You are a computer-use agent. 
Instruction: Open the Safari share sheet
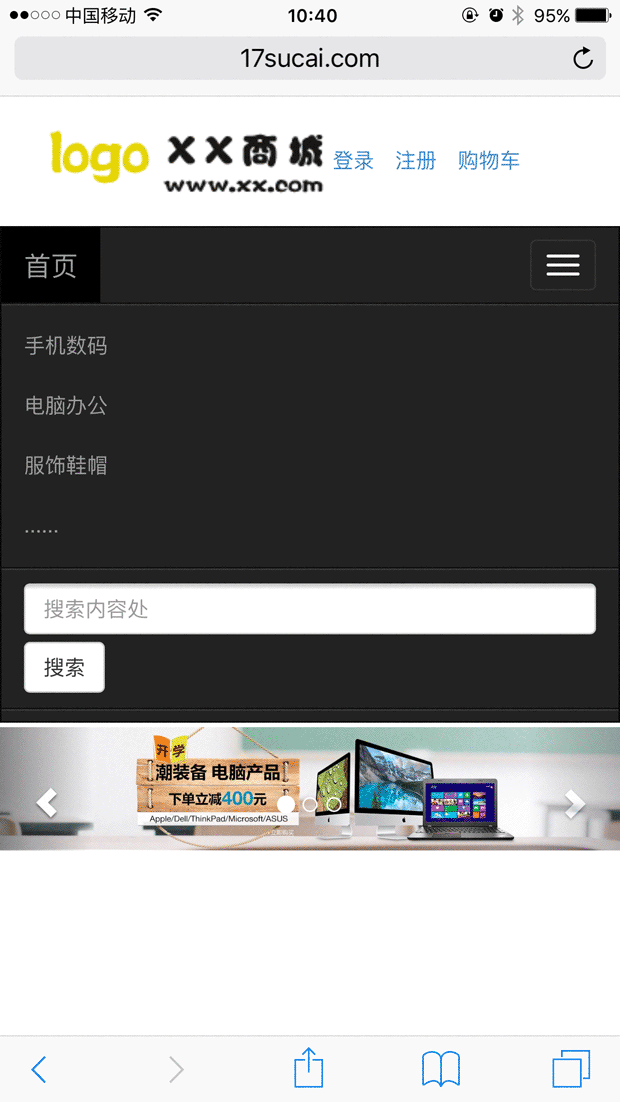tap(309, 1068)
